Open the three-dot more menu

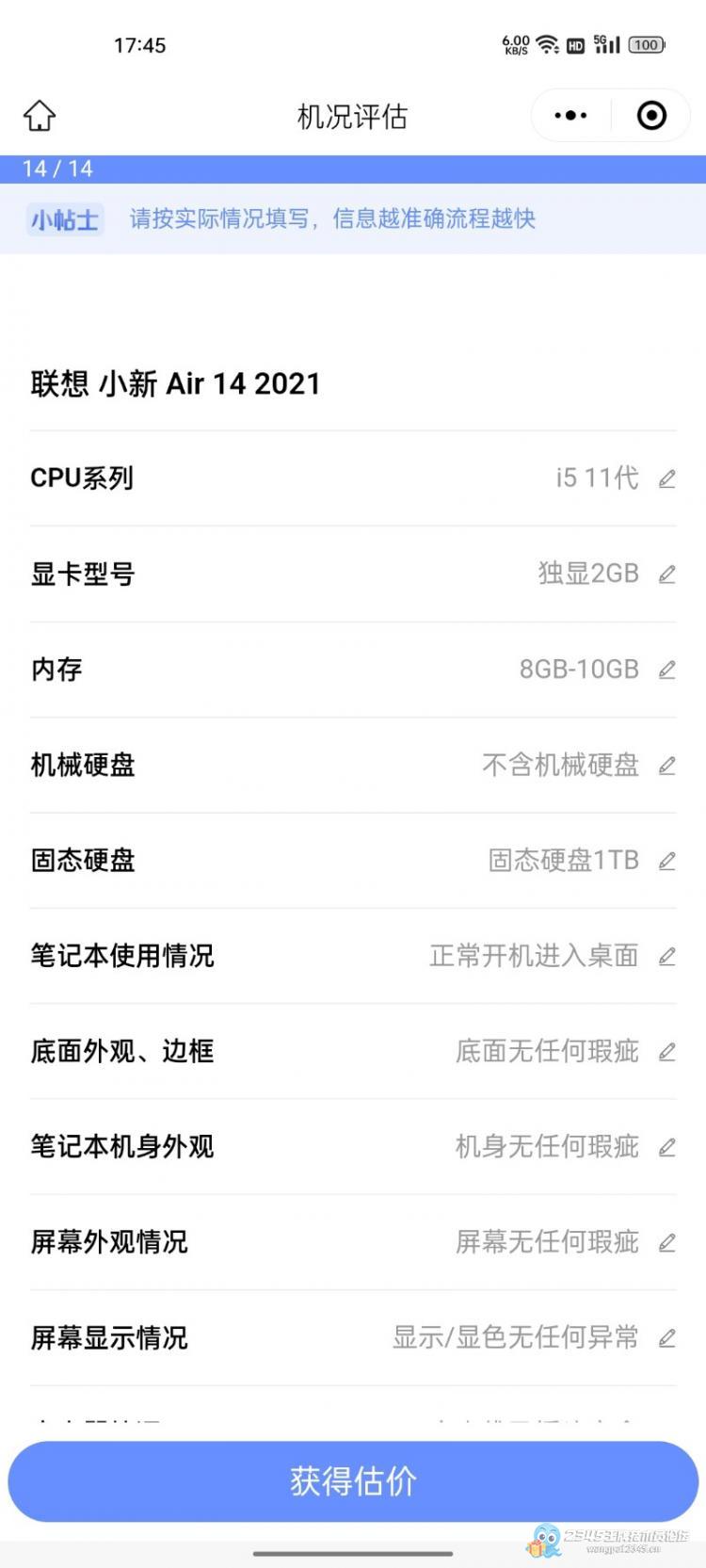click(570, 116)
